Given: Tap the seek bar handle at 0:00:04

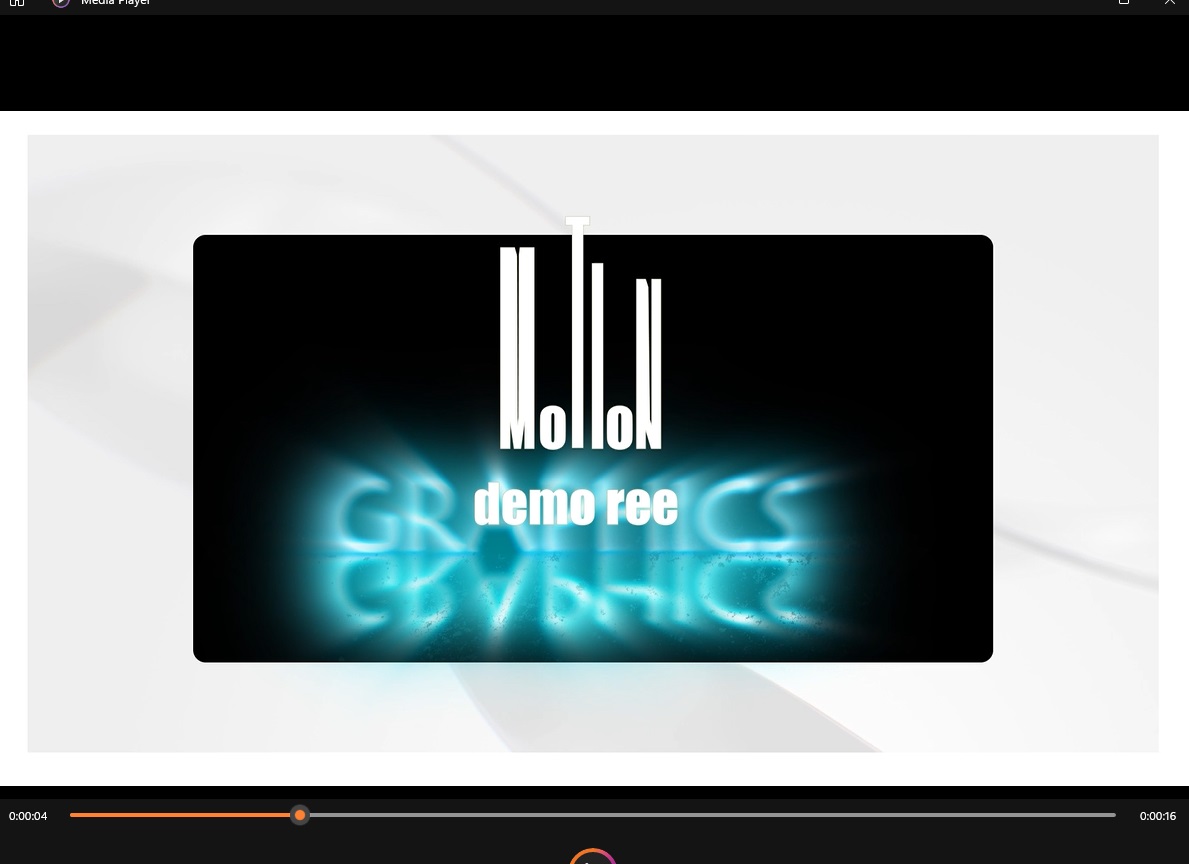Looking at the screenshot, I should [x=300, y=815].
